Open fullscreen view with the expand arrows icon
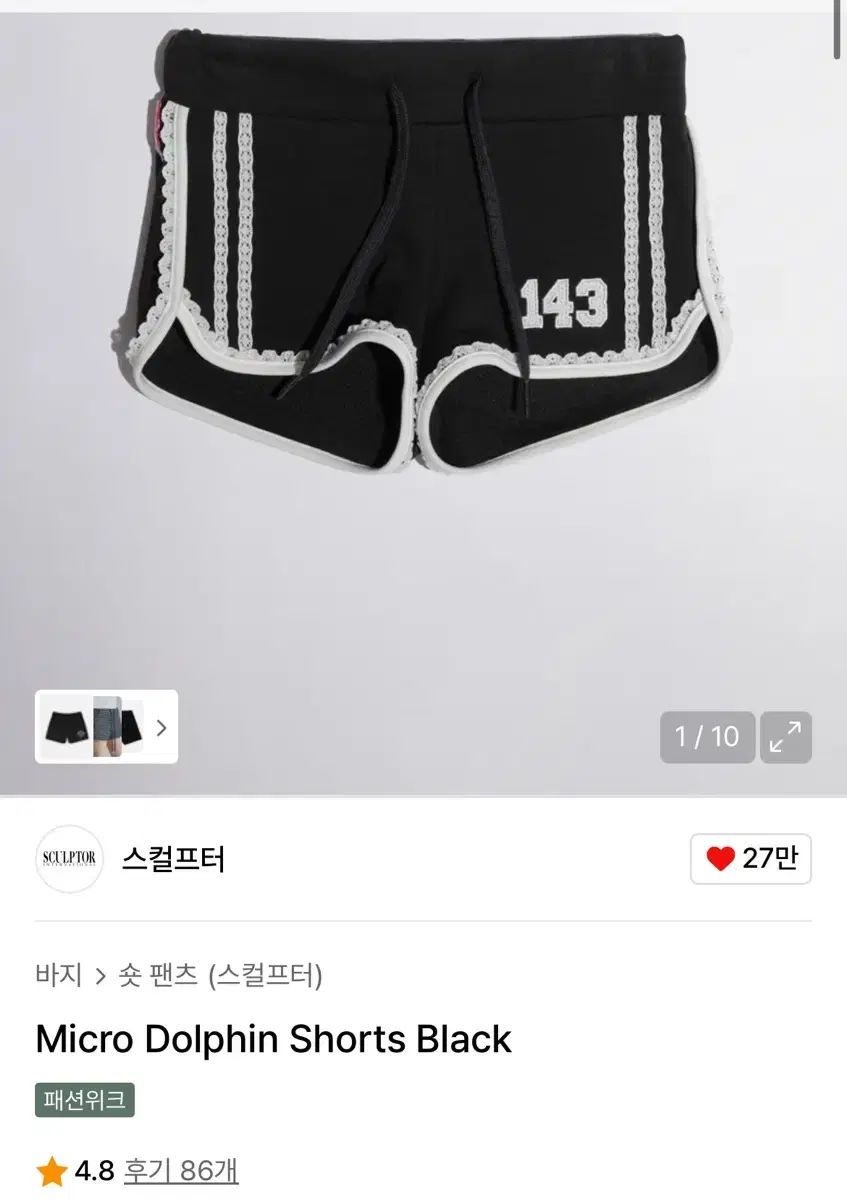 pos(786,737)
